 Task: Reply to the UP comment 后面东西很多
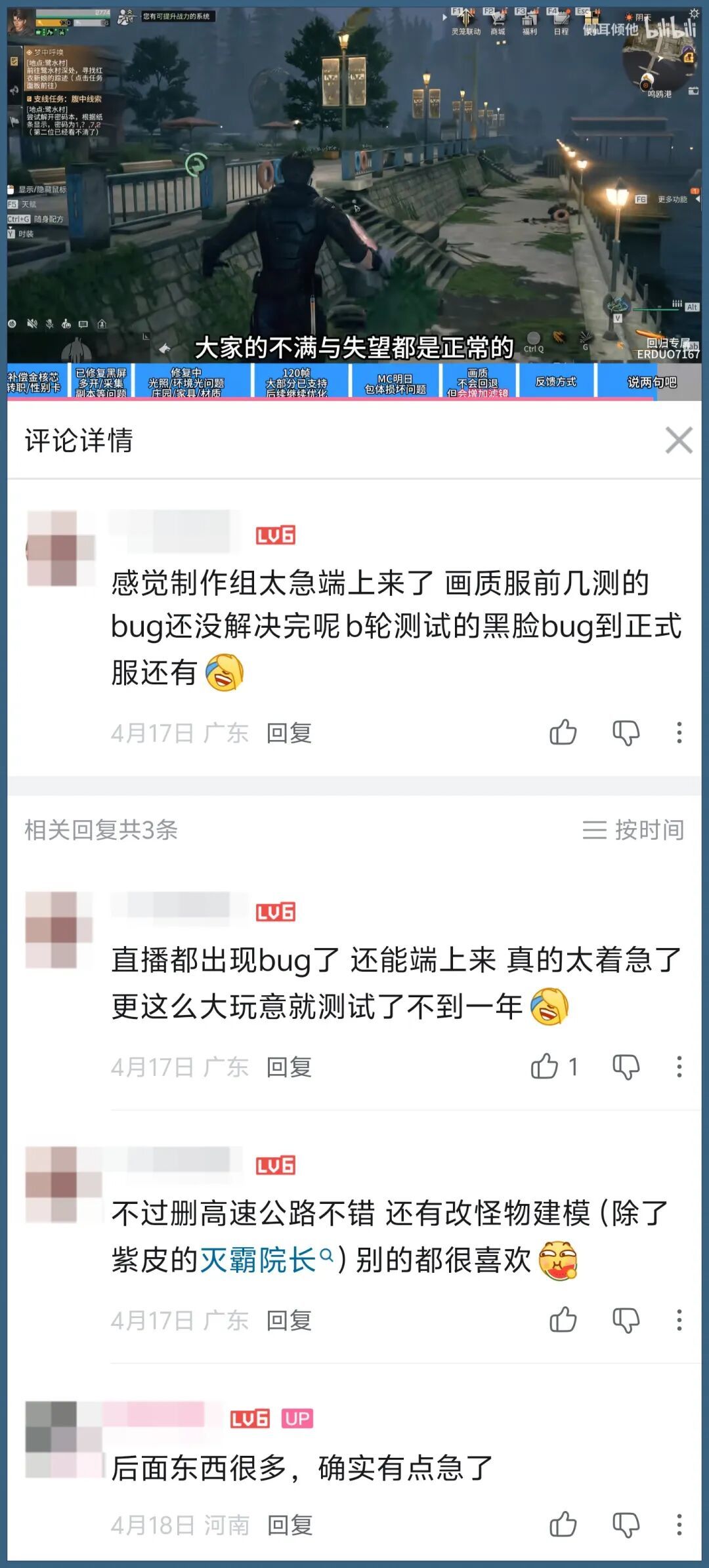pos(290,1525)
